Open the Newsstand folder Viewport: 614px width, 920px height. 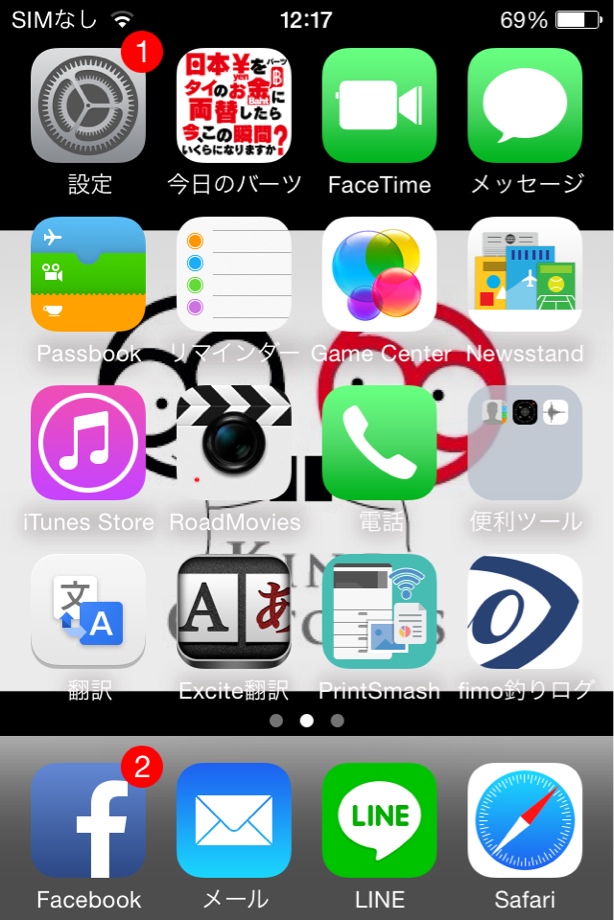tap(525, 274)
